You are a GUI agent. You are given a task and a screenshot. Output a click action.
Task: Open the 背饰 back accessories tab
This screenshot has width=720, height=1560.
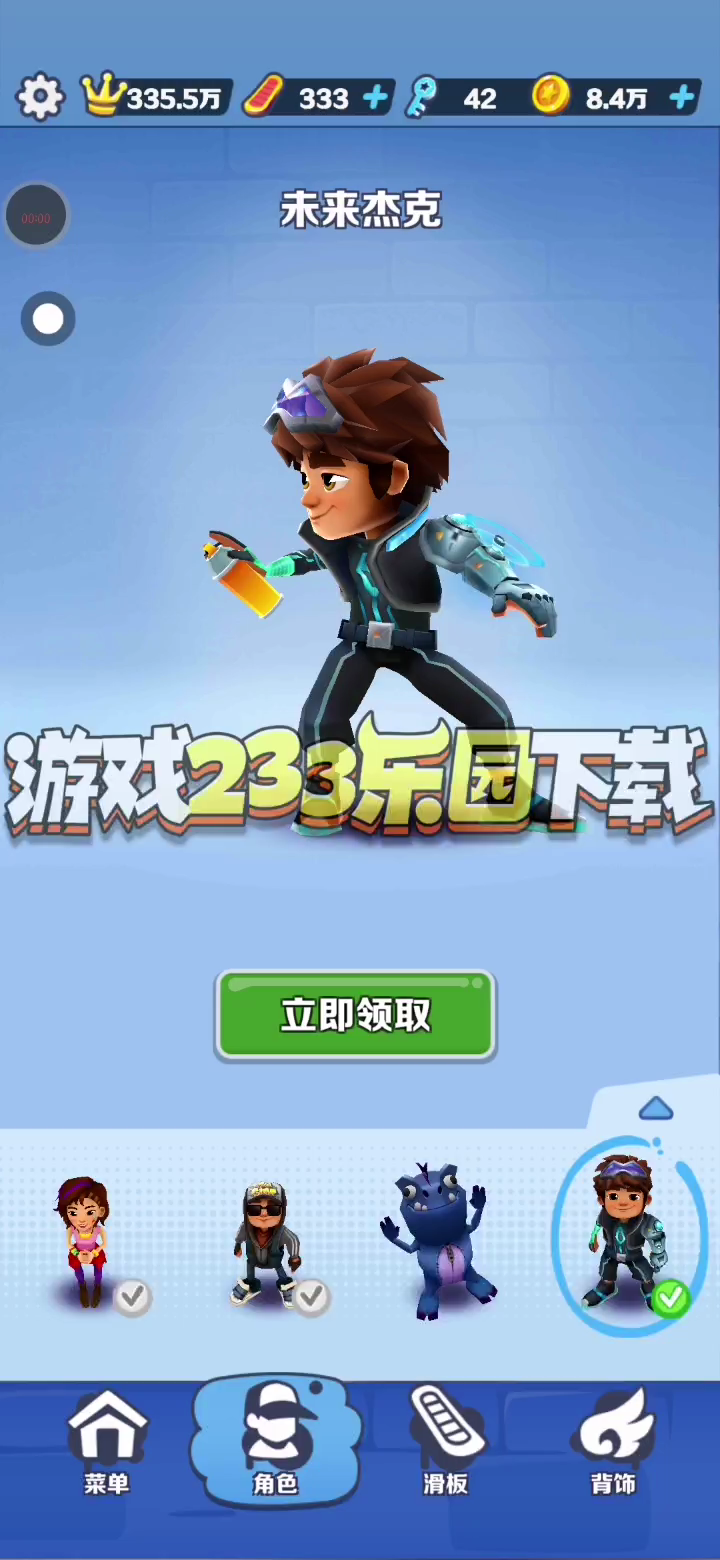613,1443
